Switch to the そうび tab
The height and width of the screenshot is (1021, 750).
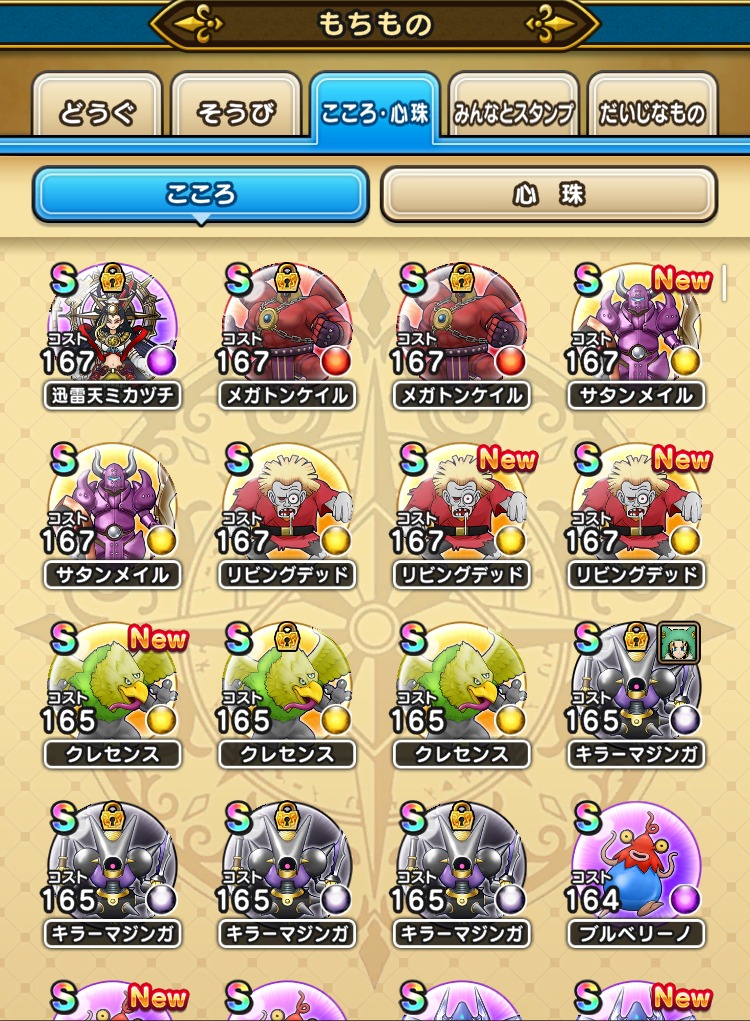(236, 111)
